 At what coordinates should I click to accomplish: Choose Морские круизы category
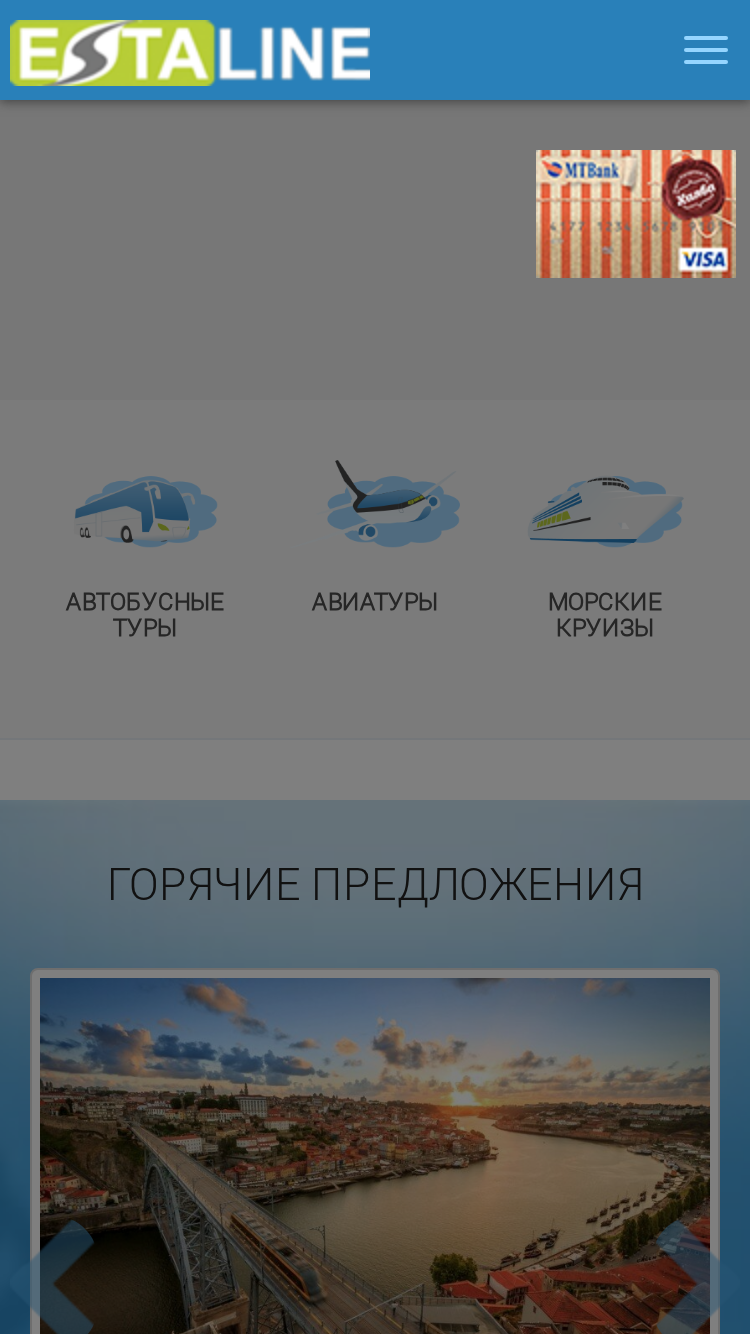coord(605,555)
